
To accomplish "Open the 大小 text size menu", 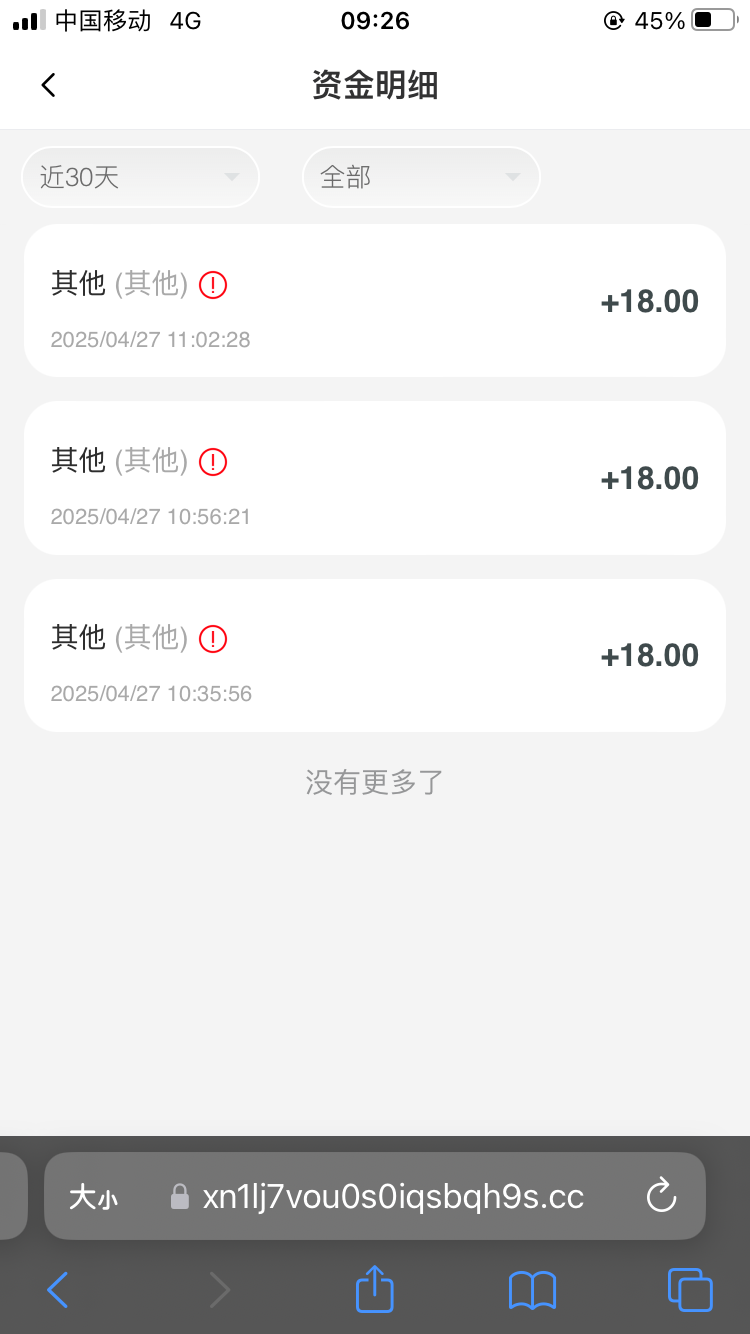I will (93, 1197).
